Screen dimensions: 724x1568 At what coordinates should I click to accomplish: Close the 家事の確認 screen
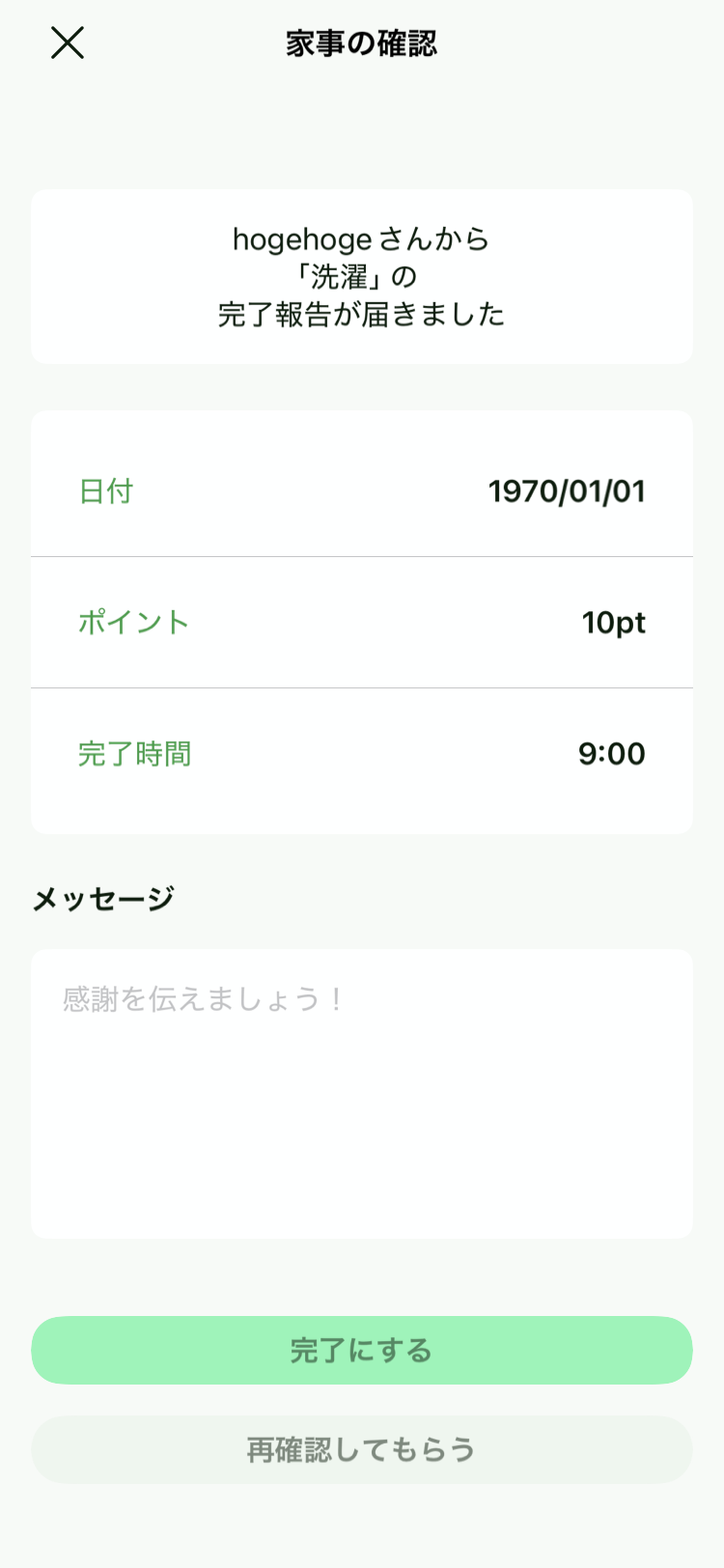68,43
